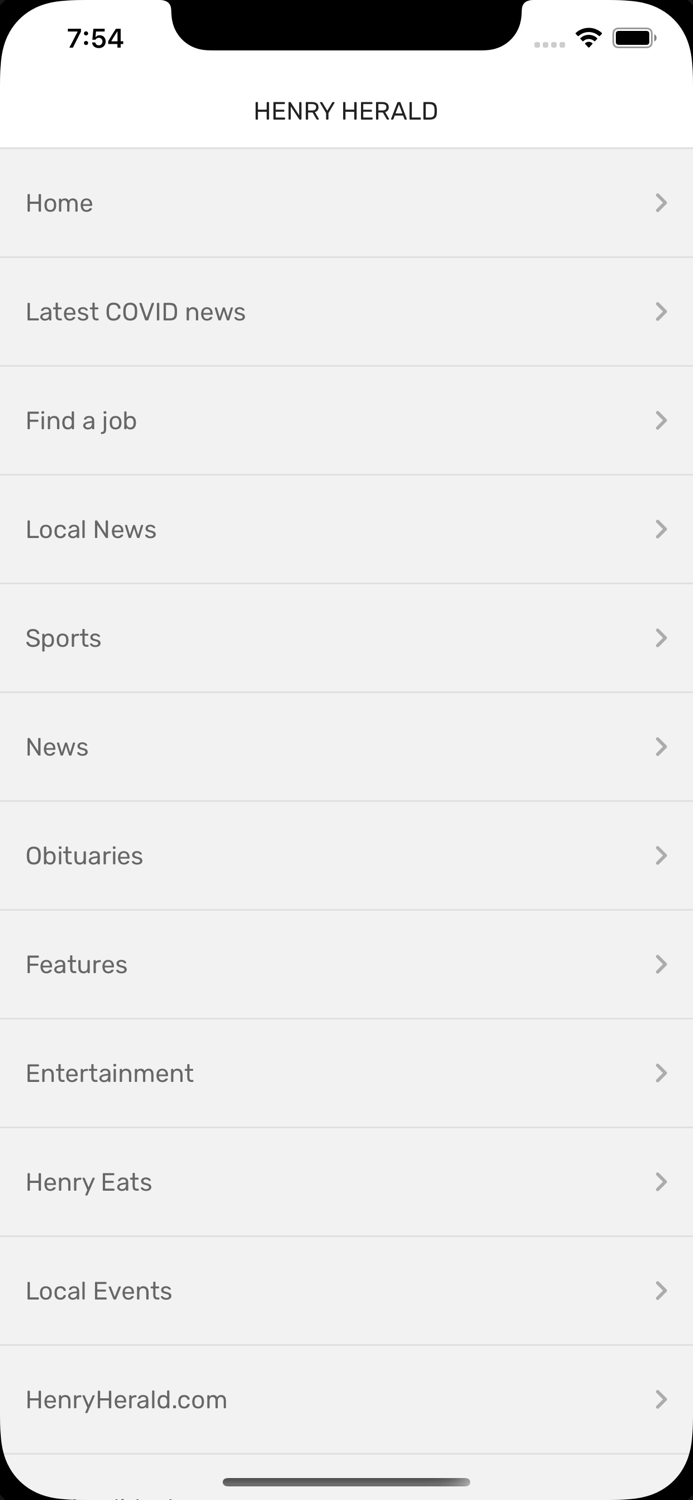693x1500 pixels.
Task: Open the Sports section
Action: click(x=346, y=638)
